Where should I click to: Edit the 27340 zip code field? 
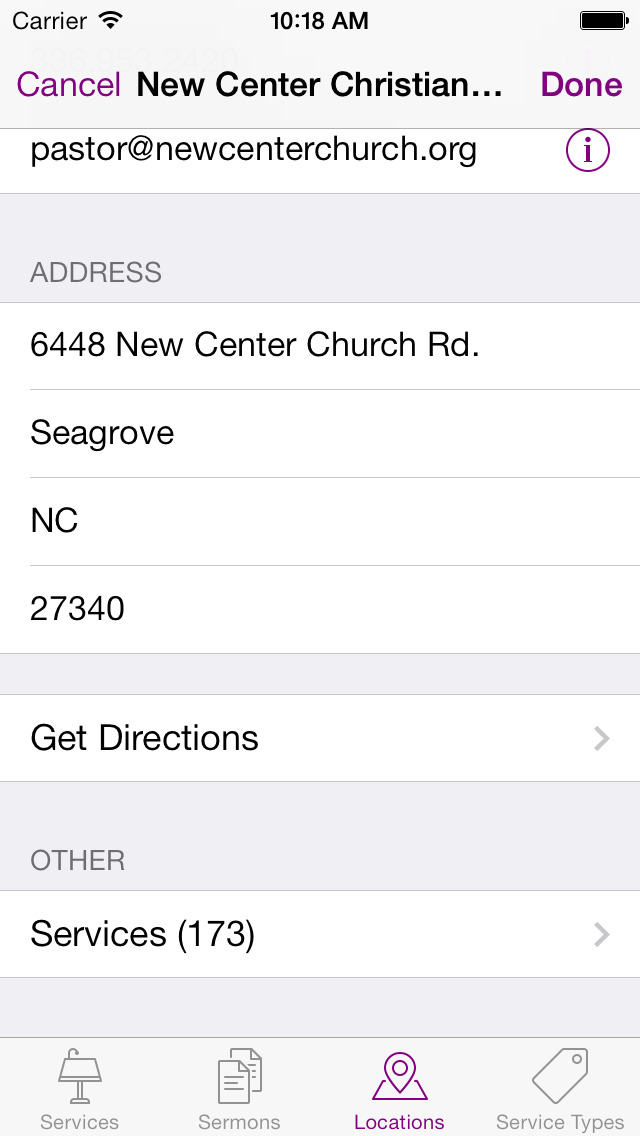(x=320, y=609)
